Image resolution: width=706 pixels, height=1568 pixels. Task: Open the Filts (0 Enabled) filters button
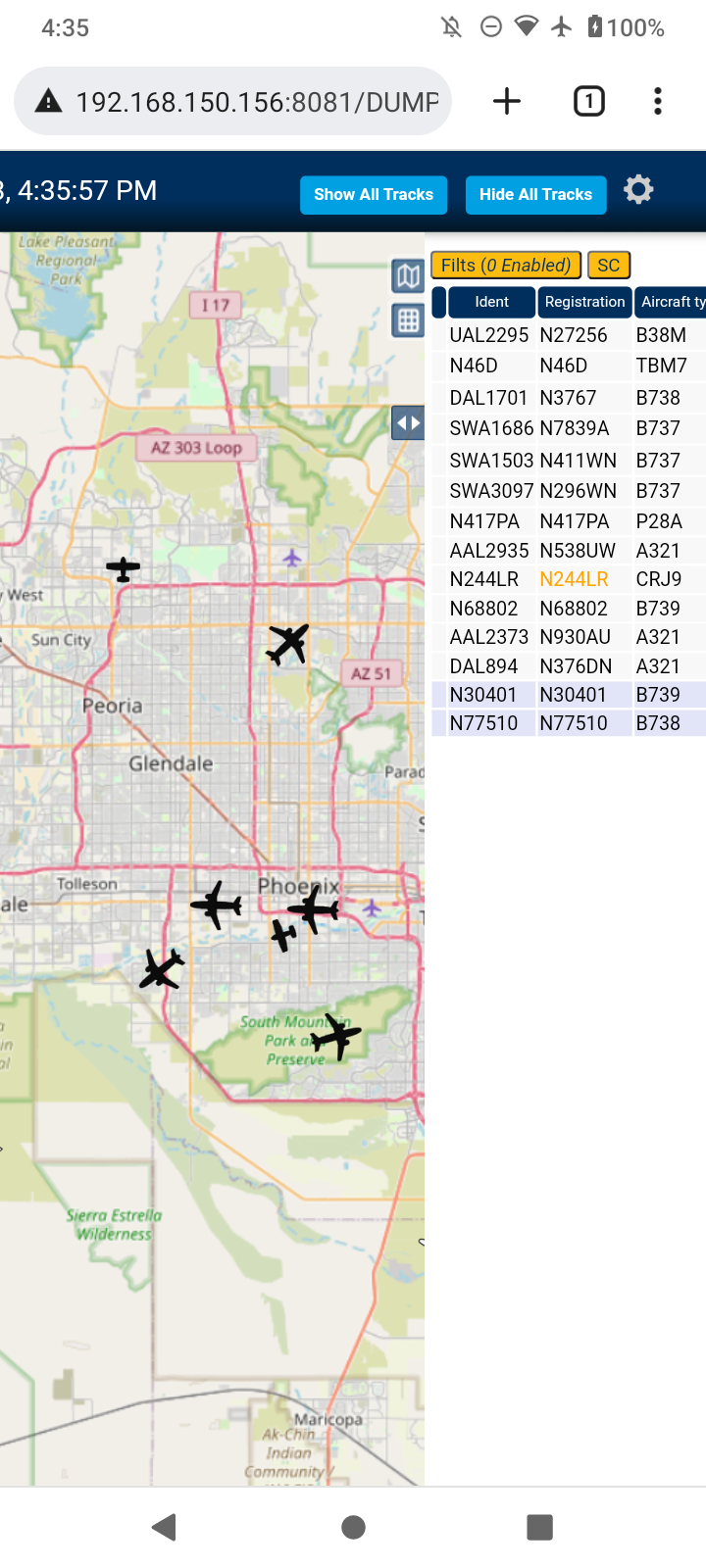(x=506, y=266)
